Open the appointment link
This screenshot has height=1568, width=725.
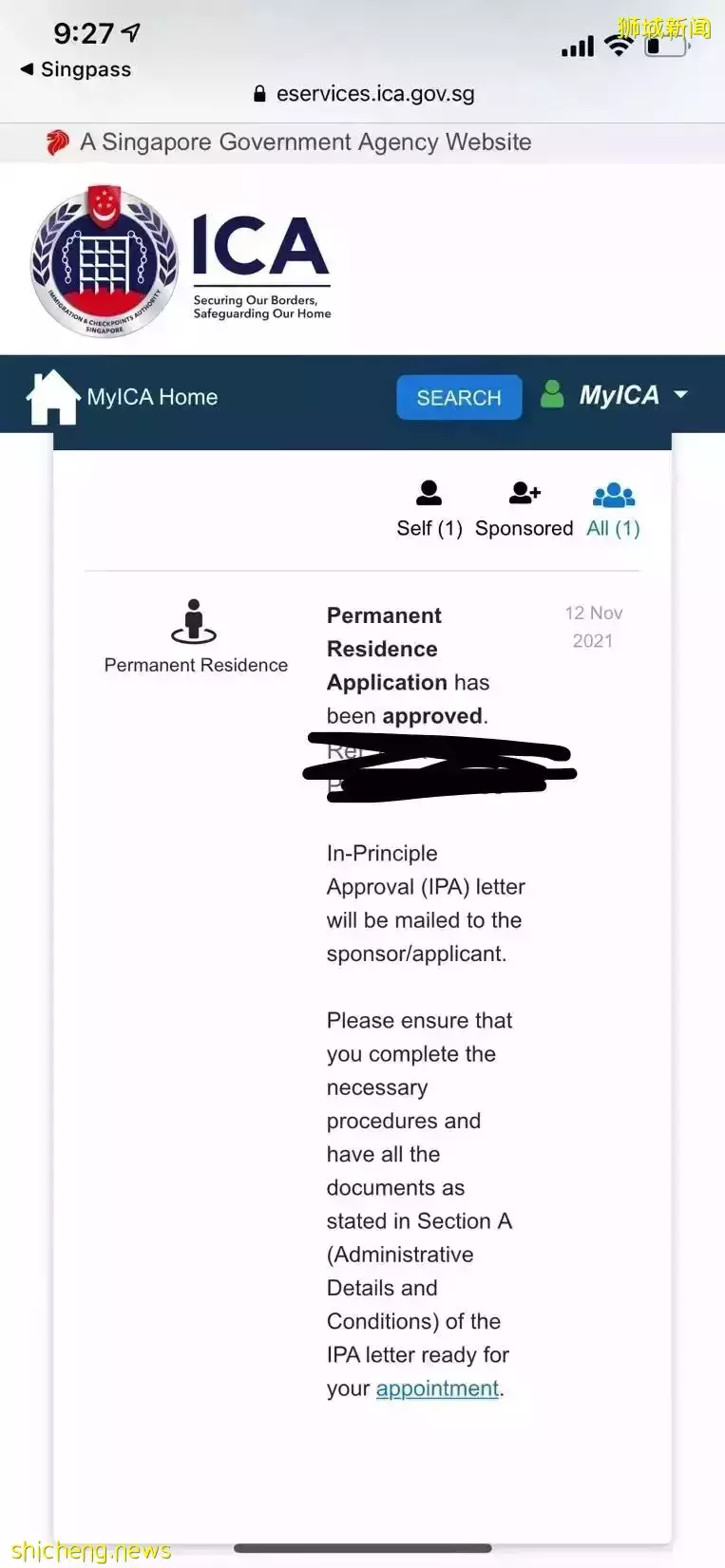pos(437,1389)
